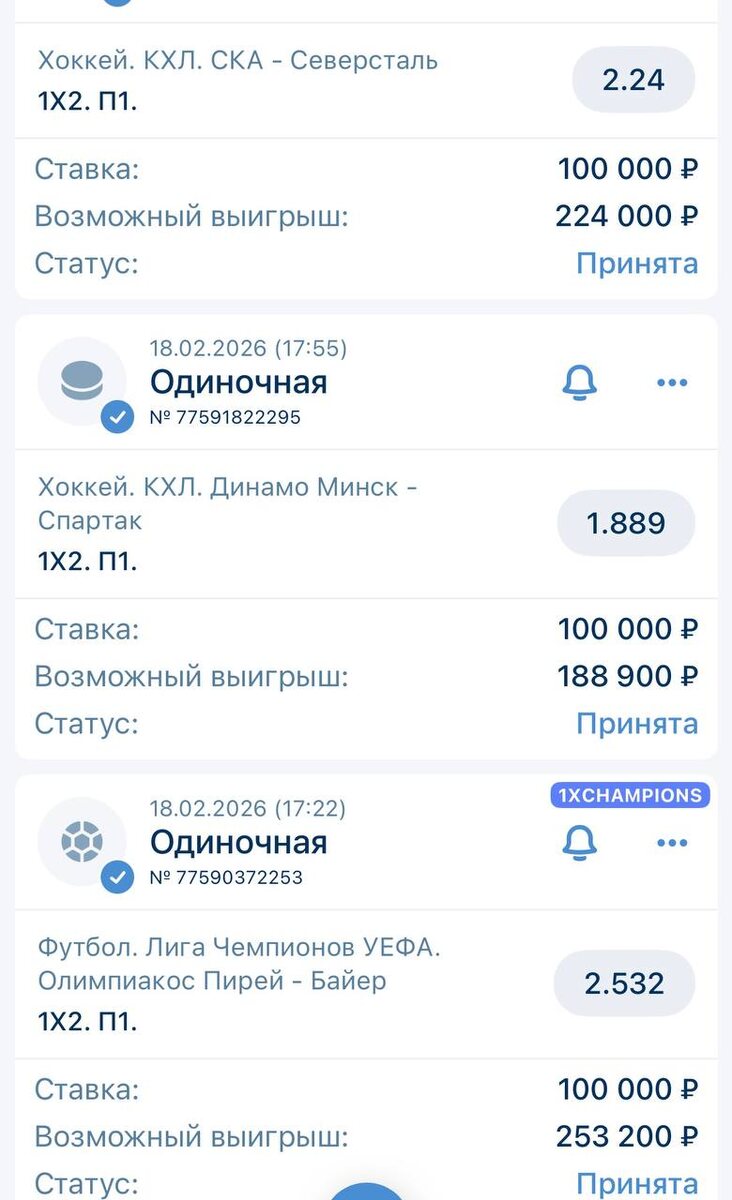The image size is (732, 1200).
Task: Click 'Принята' status on the Динамо Минск bet
Action: (637, 723)
